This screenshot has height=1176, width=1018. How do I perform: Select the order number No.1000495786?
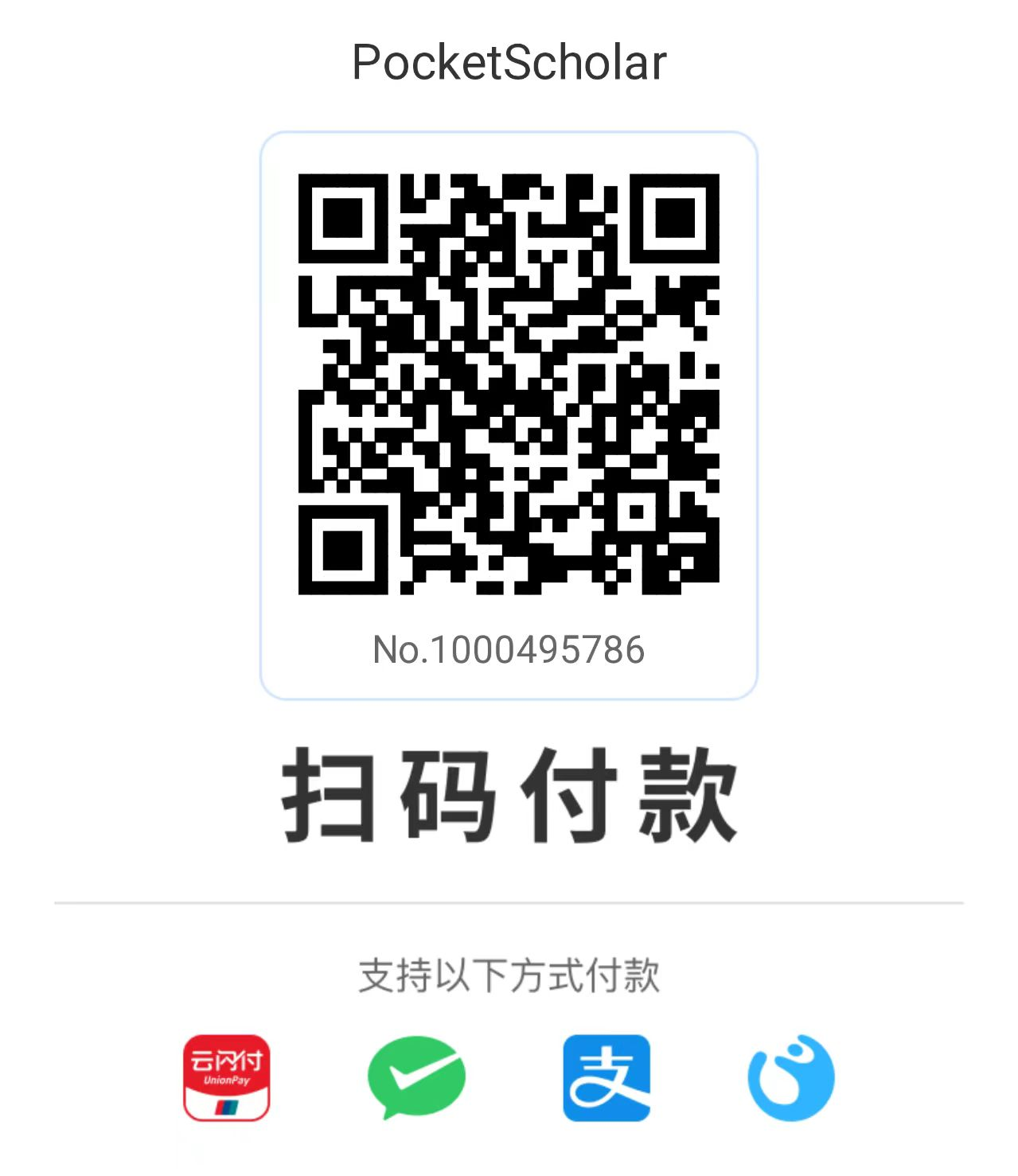pos(508,648)
